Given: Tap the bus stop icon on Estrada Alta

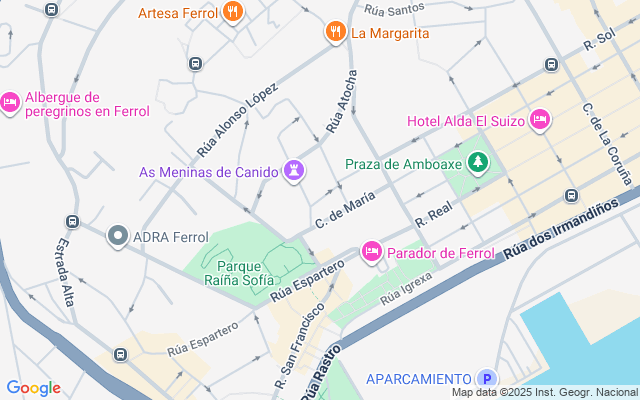Looking at the screenshot, I should [x=72, y=222].
